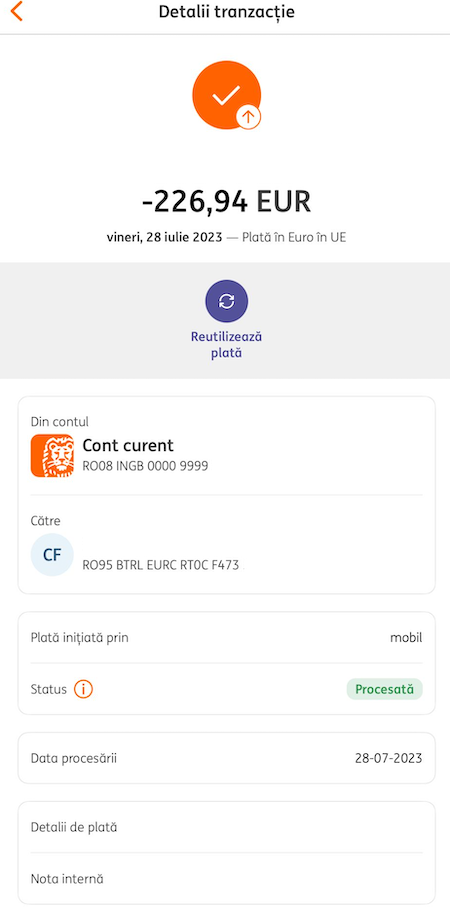Go back using the orange arrow
The width and height of the screenshot is (450, 910).
(17, 12)
